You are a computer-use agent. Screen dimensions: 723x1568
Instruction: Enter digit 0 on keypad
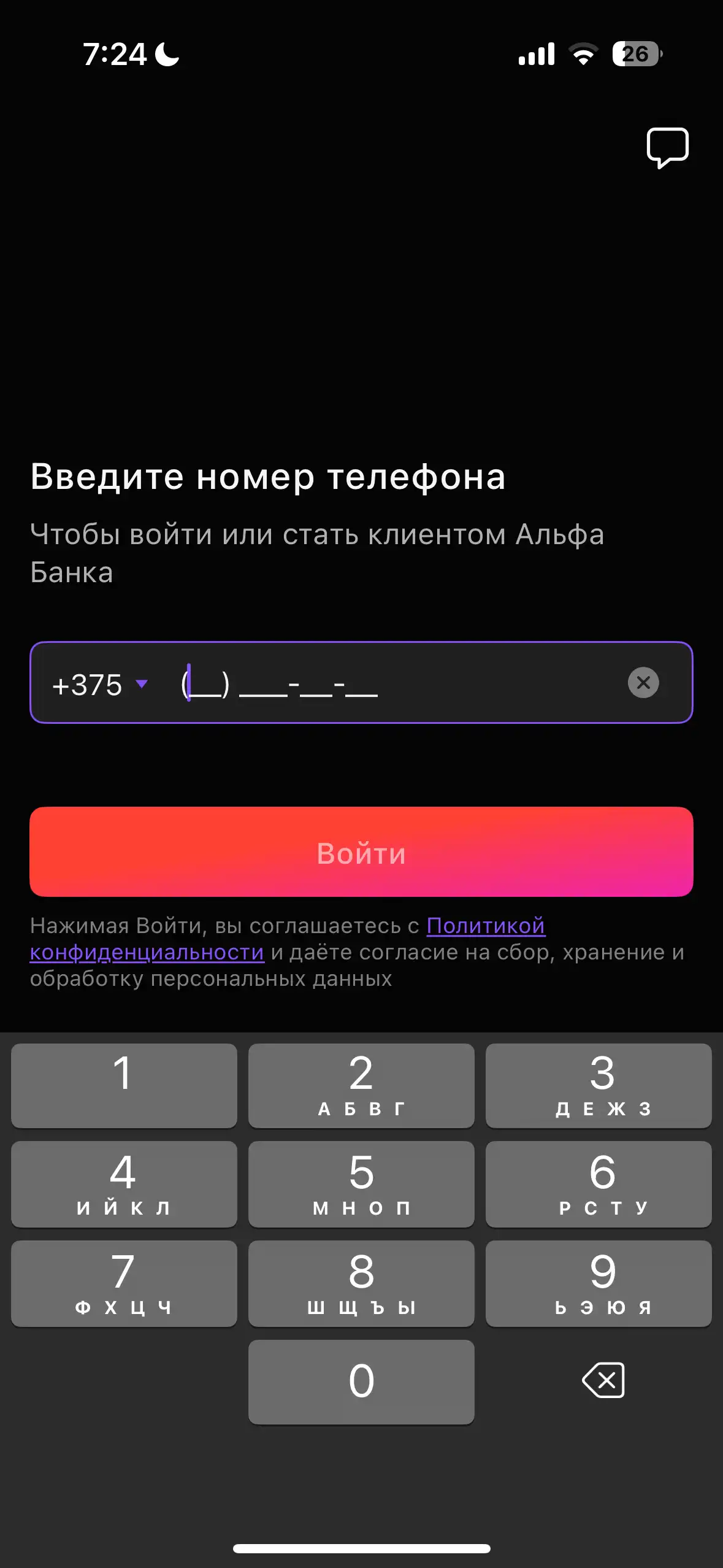tap(361, 1382)
